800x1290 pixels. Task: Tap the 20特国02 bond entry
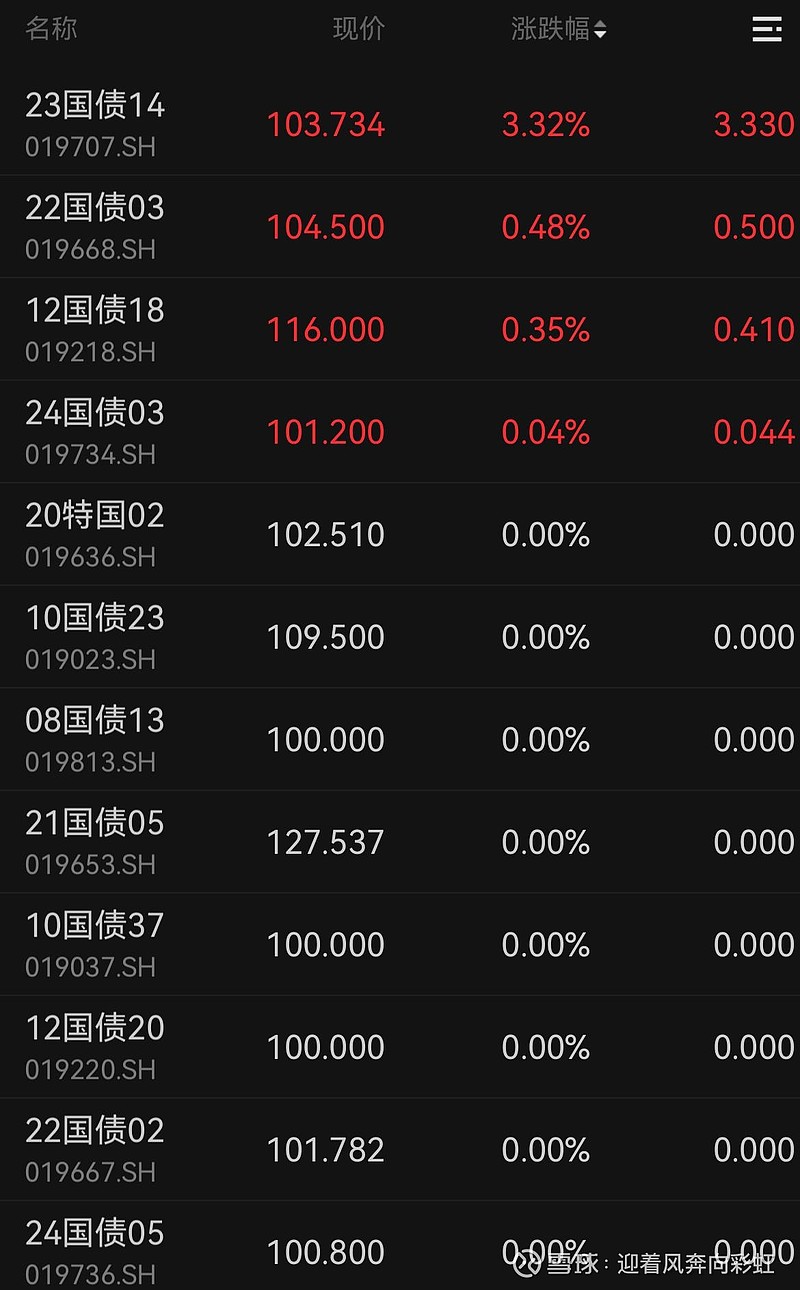pos(95,534)
